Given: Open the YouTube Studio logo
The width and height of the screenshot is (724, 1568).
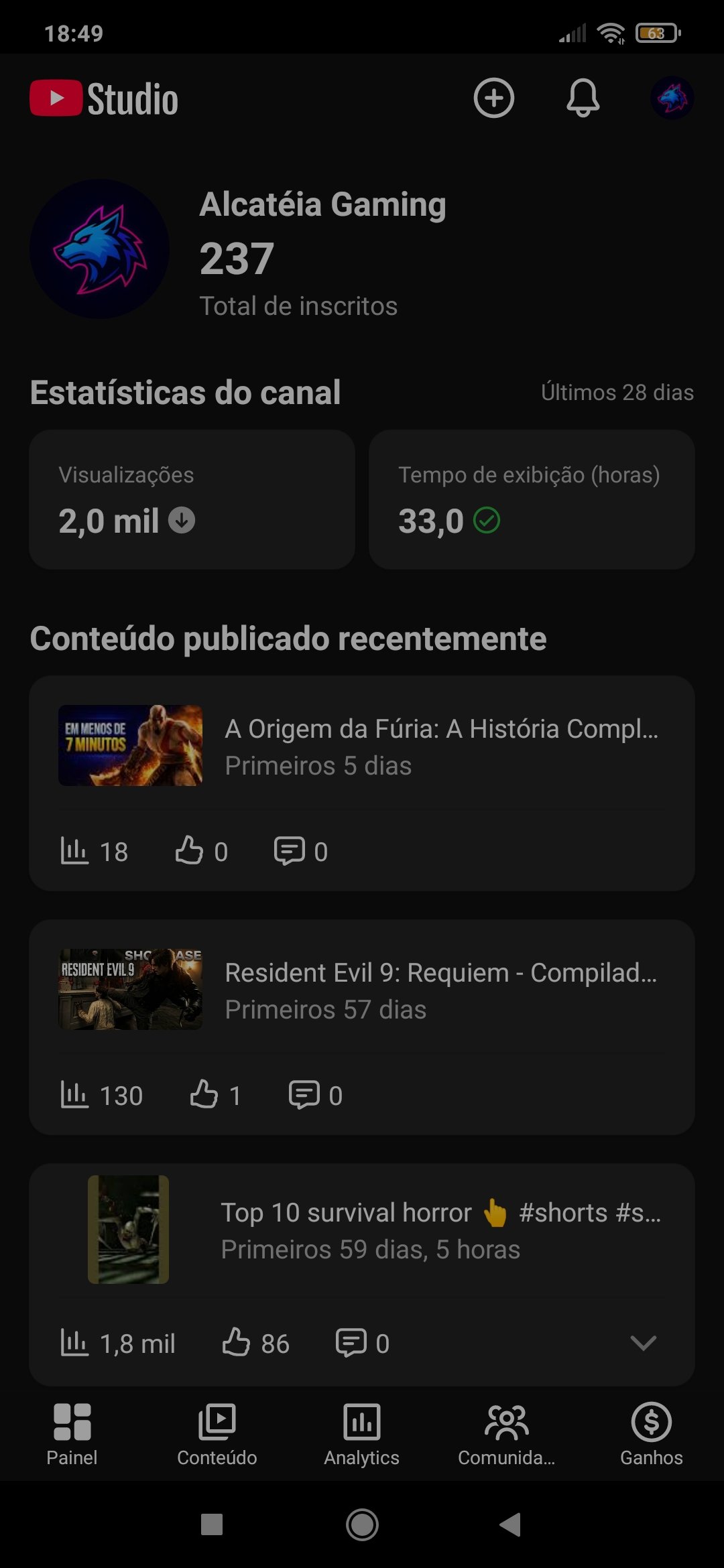Looking at the screenshot, I should click(x=104, y=99).
